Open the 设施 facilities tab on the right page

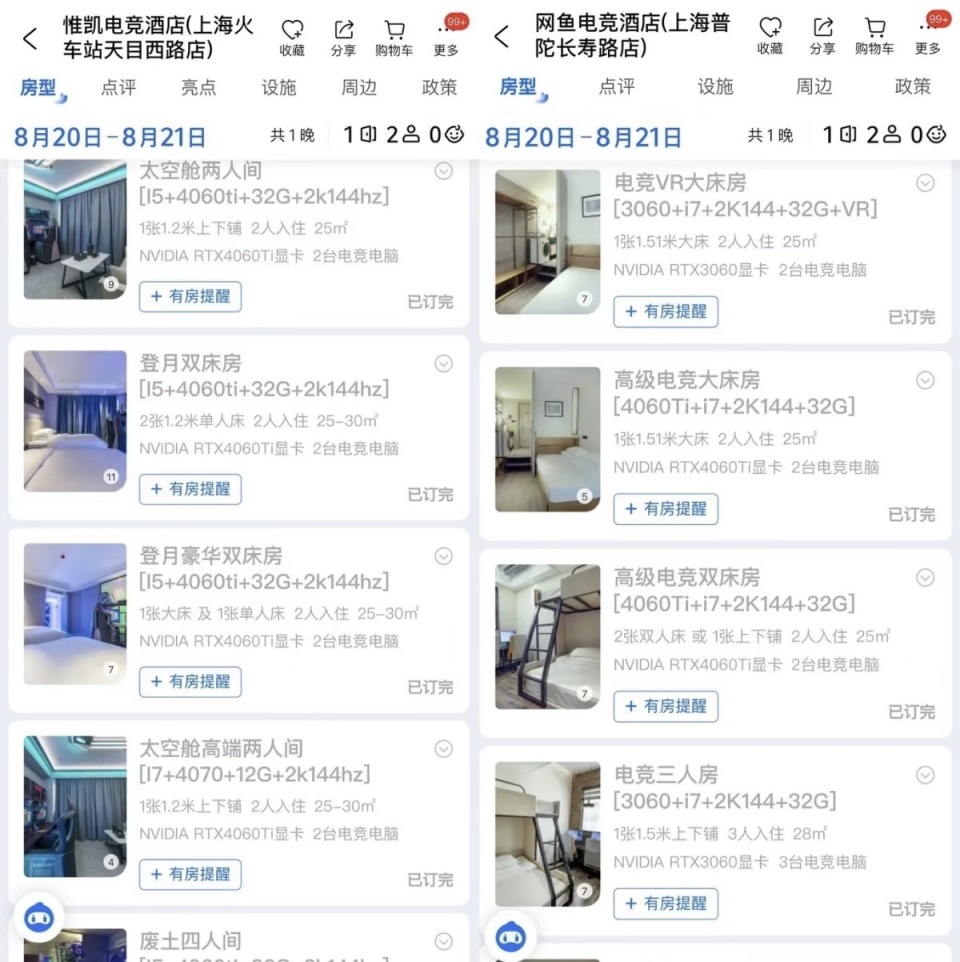point(714,88)
